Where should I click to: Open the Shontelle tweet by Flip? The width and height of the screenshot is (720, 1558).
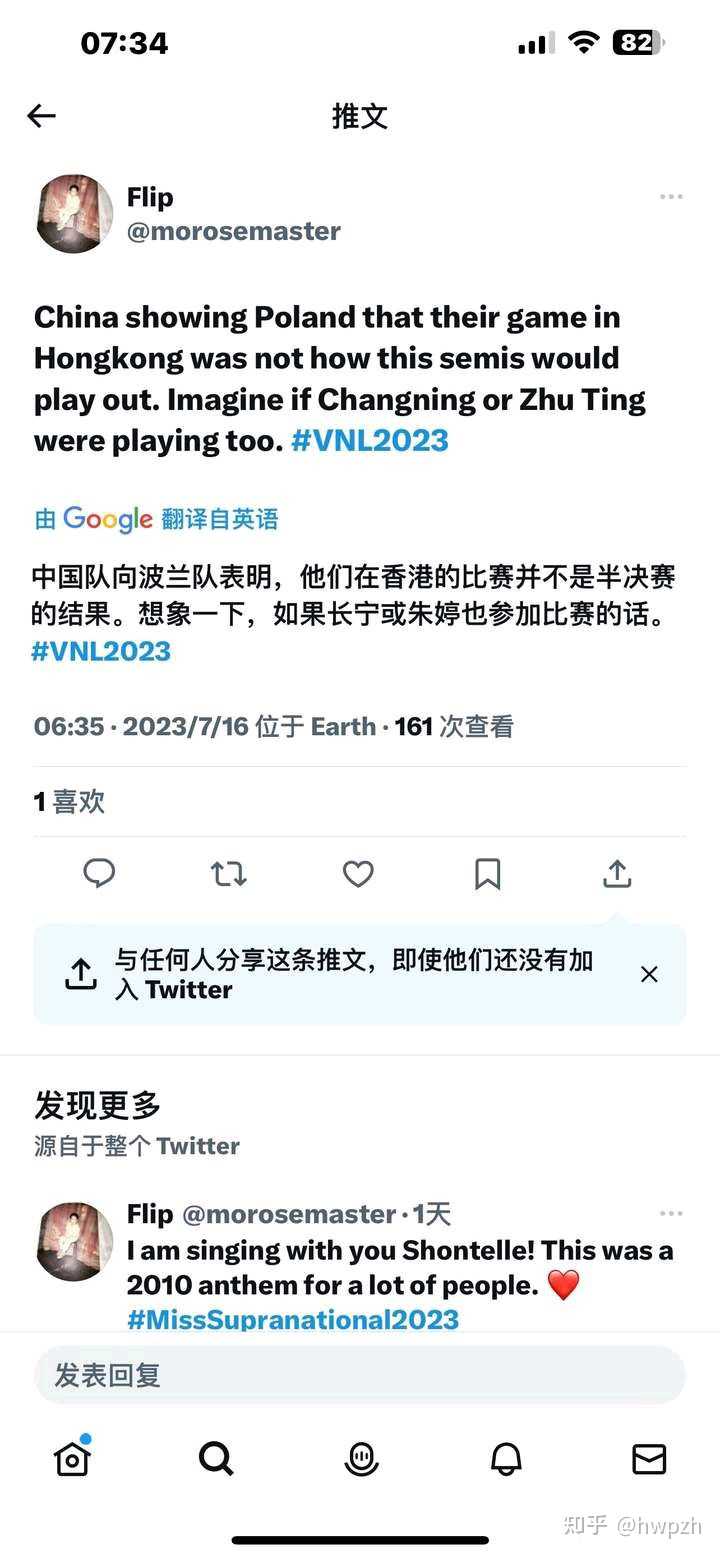point(400,1267)
